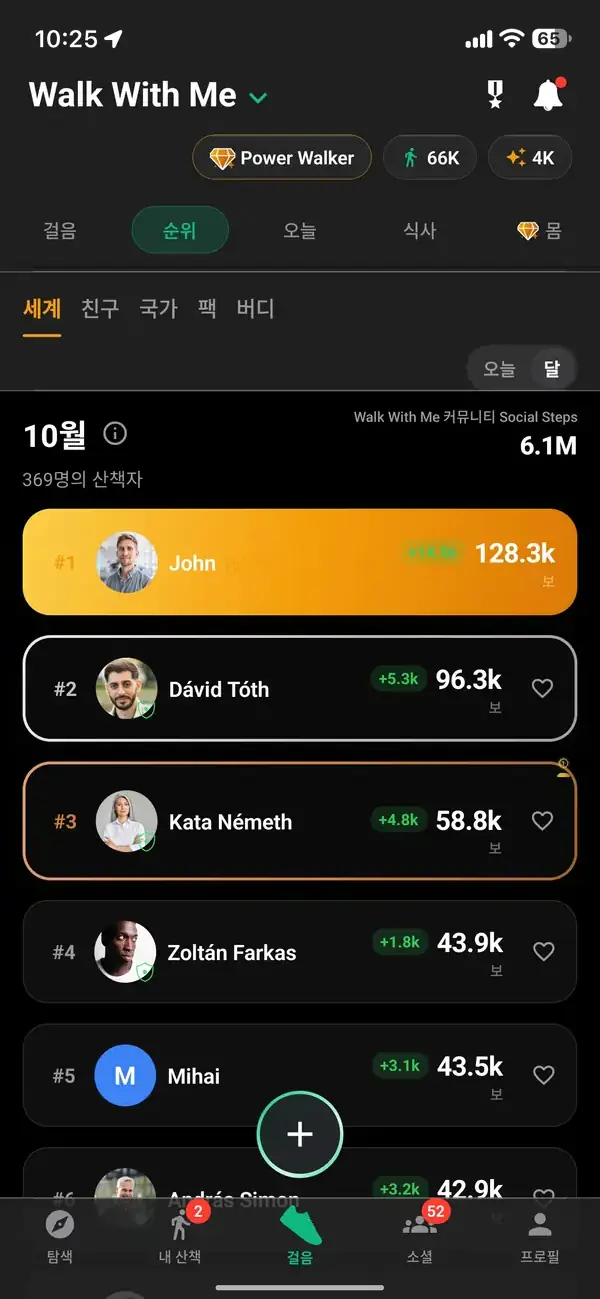600x1299 pixels.
Task: Open the 프로필 tab
Action: tap(540, 1237)
